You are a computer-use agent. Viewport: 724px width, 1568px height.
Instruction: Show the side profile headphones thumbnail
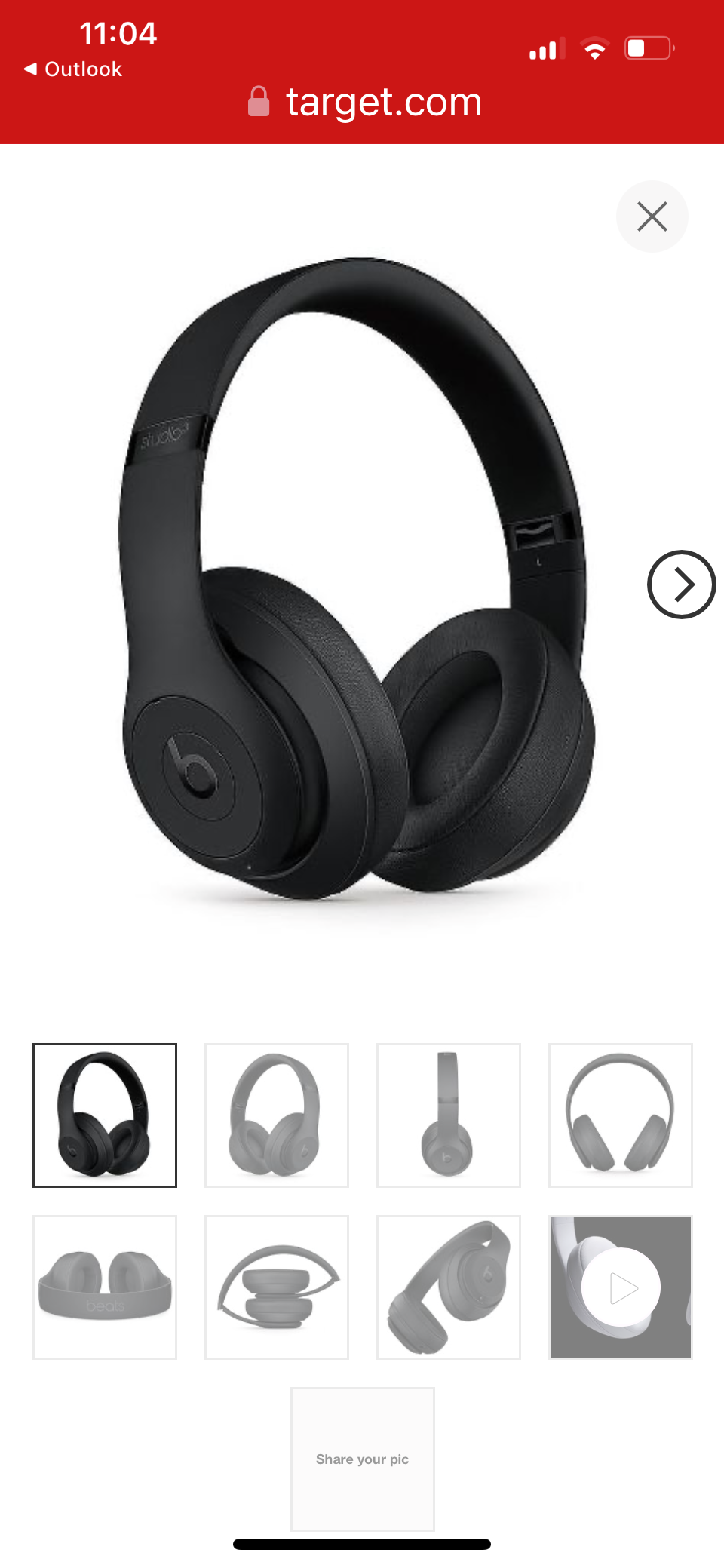pos(449,1115)
